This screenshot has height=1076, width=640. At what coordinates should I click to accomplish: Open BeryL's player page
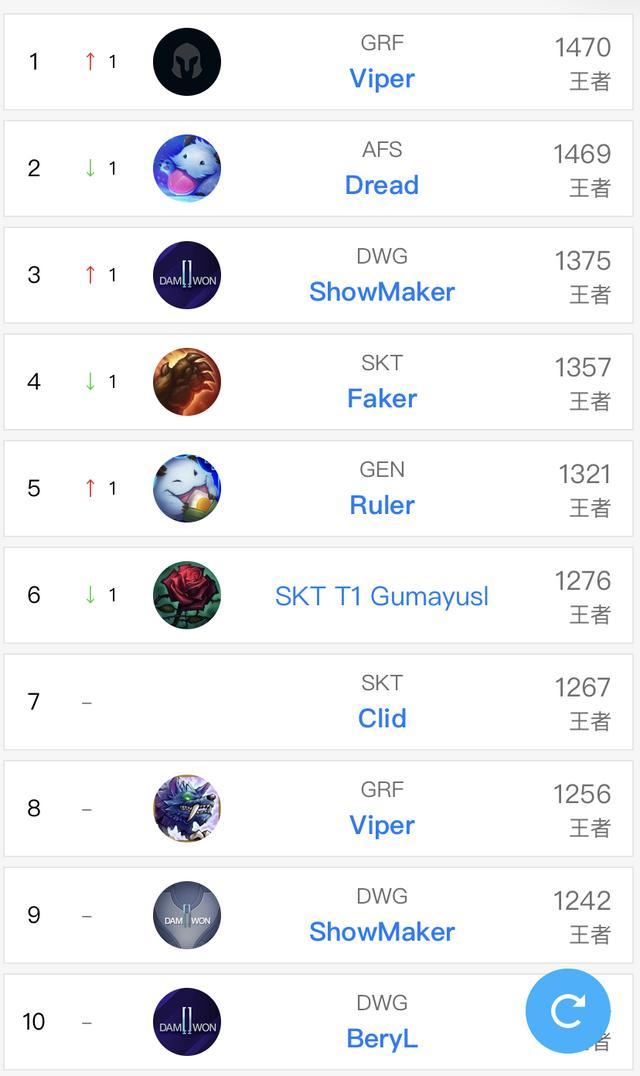point(382,1039)
